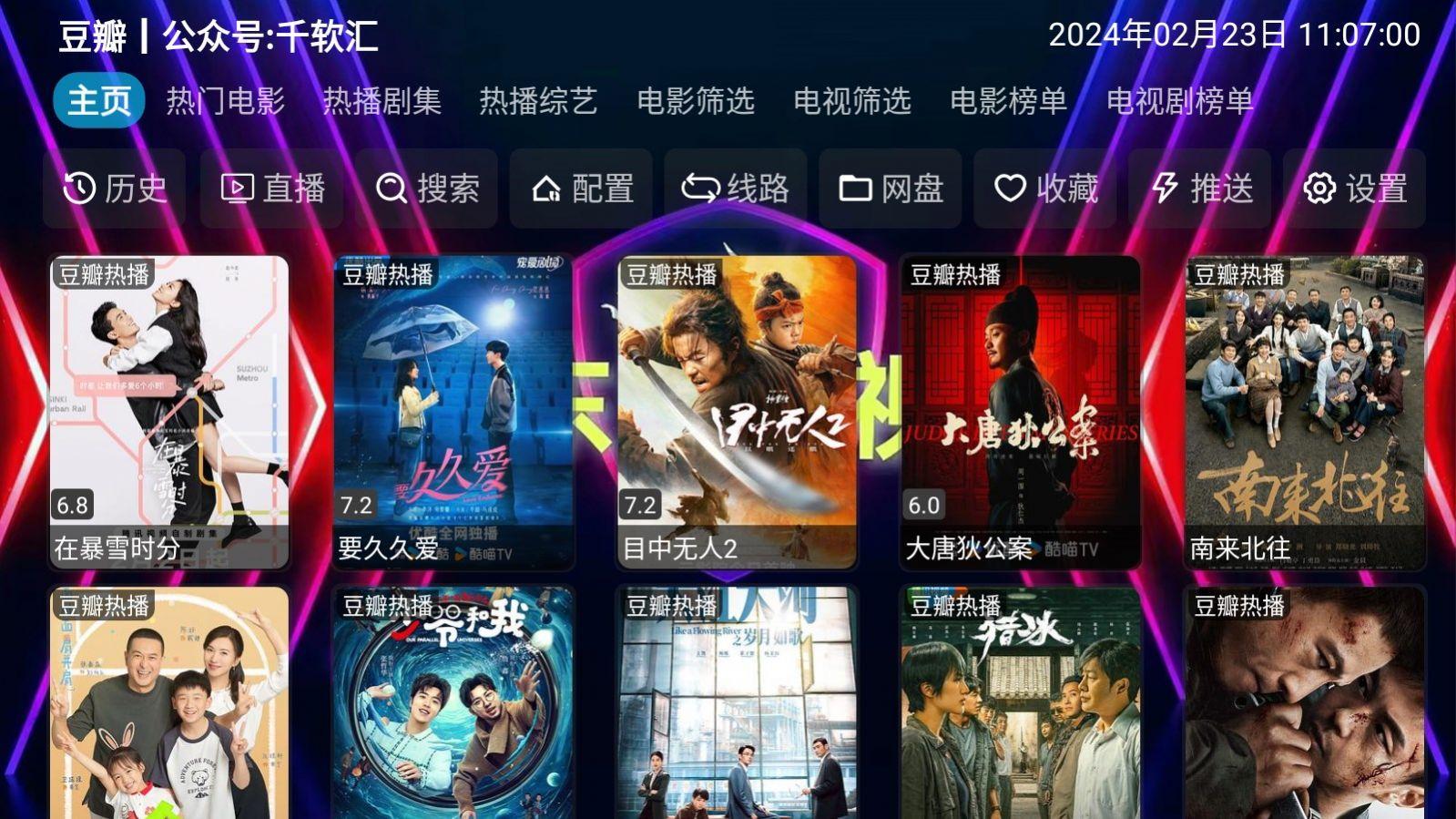
Task: Open the 历史 watch history
Action: pos(115,189)
